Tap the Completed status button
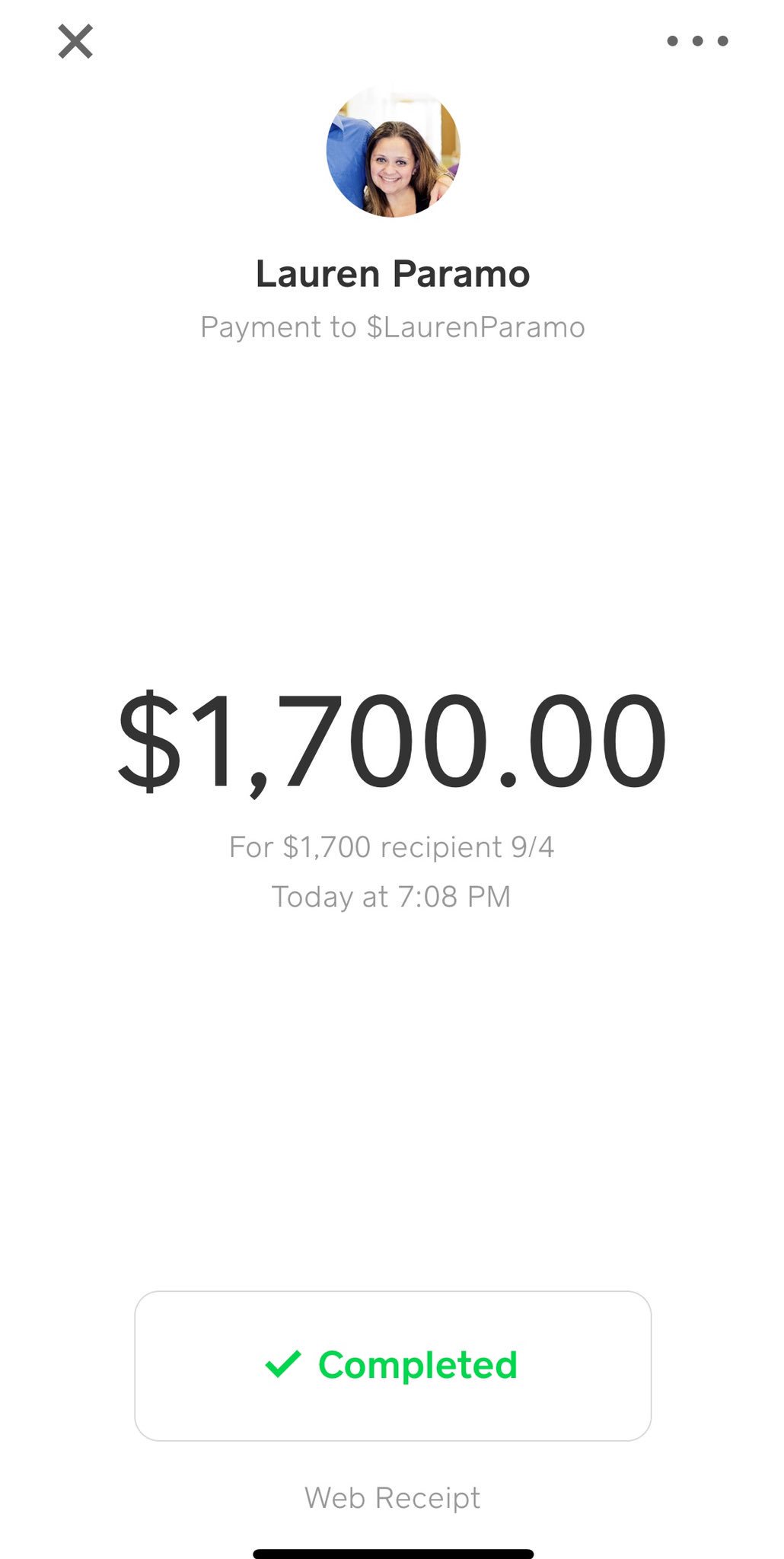 point(393,1365)
